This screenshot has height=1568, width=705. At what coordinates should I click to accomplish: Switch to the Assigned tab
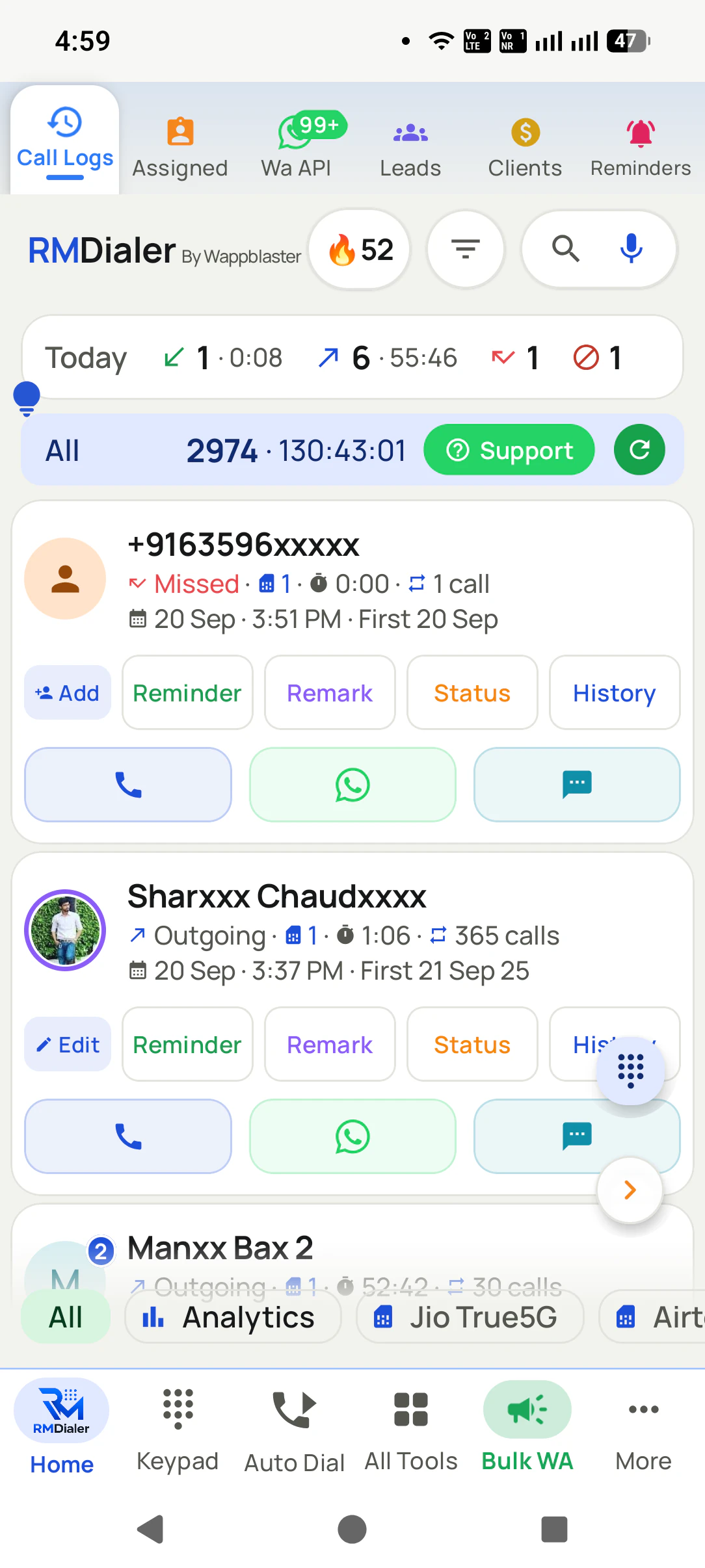point(180,148)
